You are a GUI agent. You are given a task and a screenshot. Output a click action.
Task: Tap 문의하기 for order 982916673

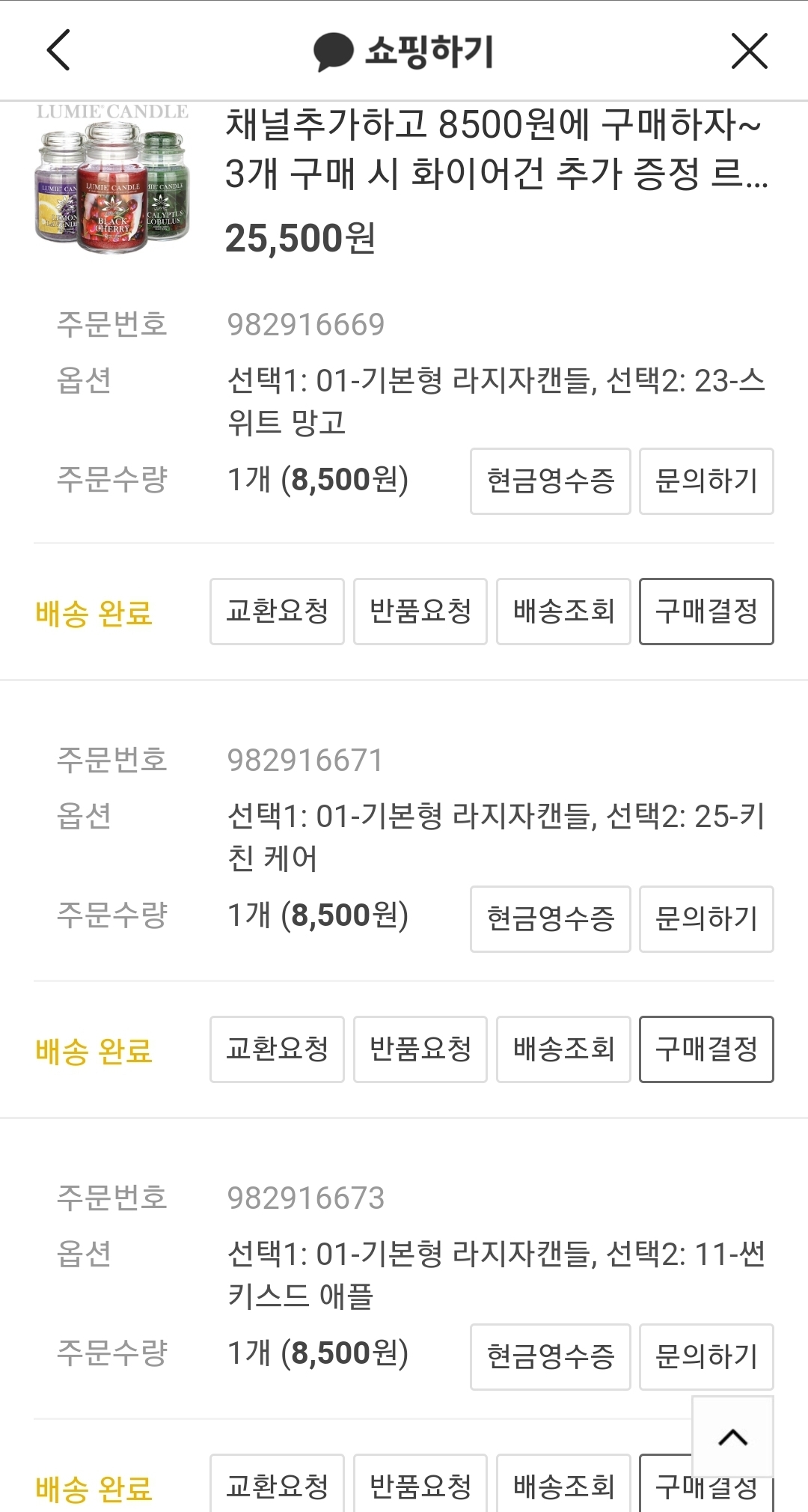706,1357
